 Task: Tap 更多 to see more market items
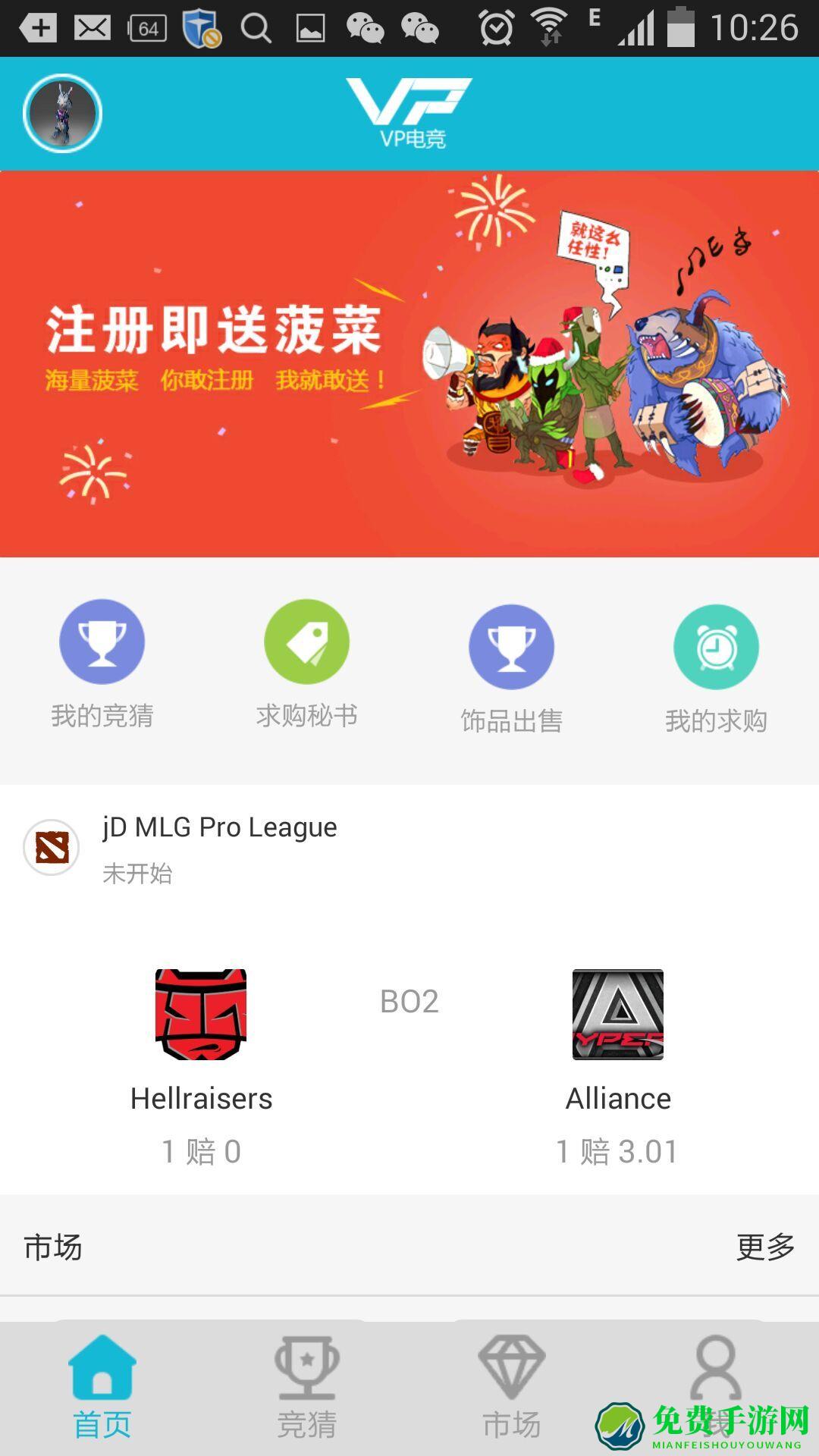point(765,1247)
